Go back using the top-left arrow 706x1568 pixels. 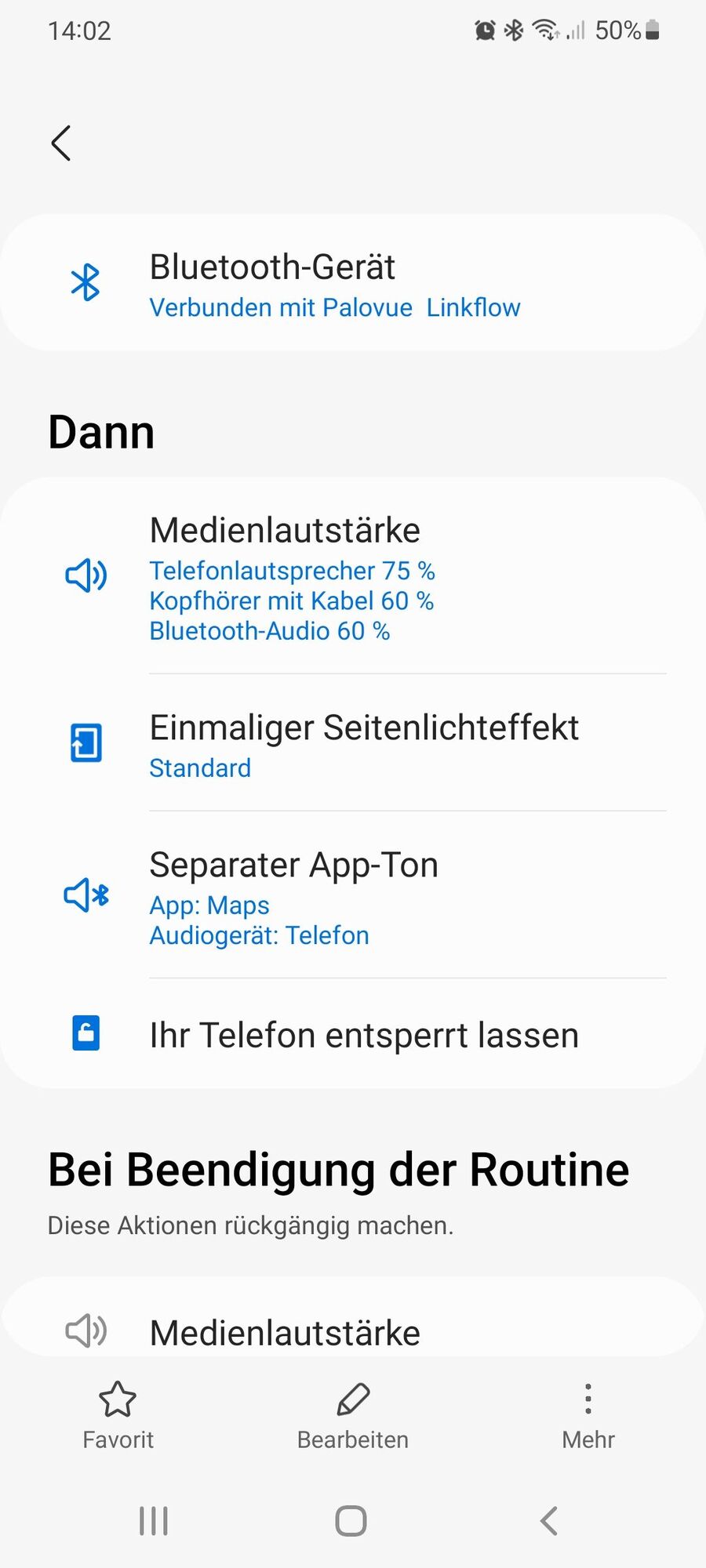(61, 143)
